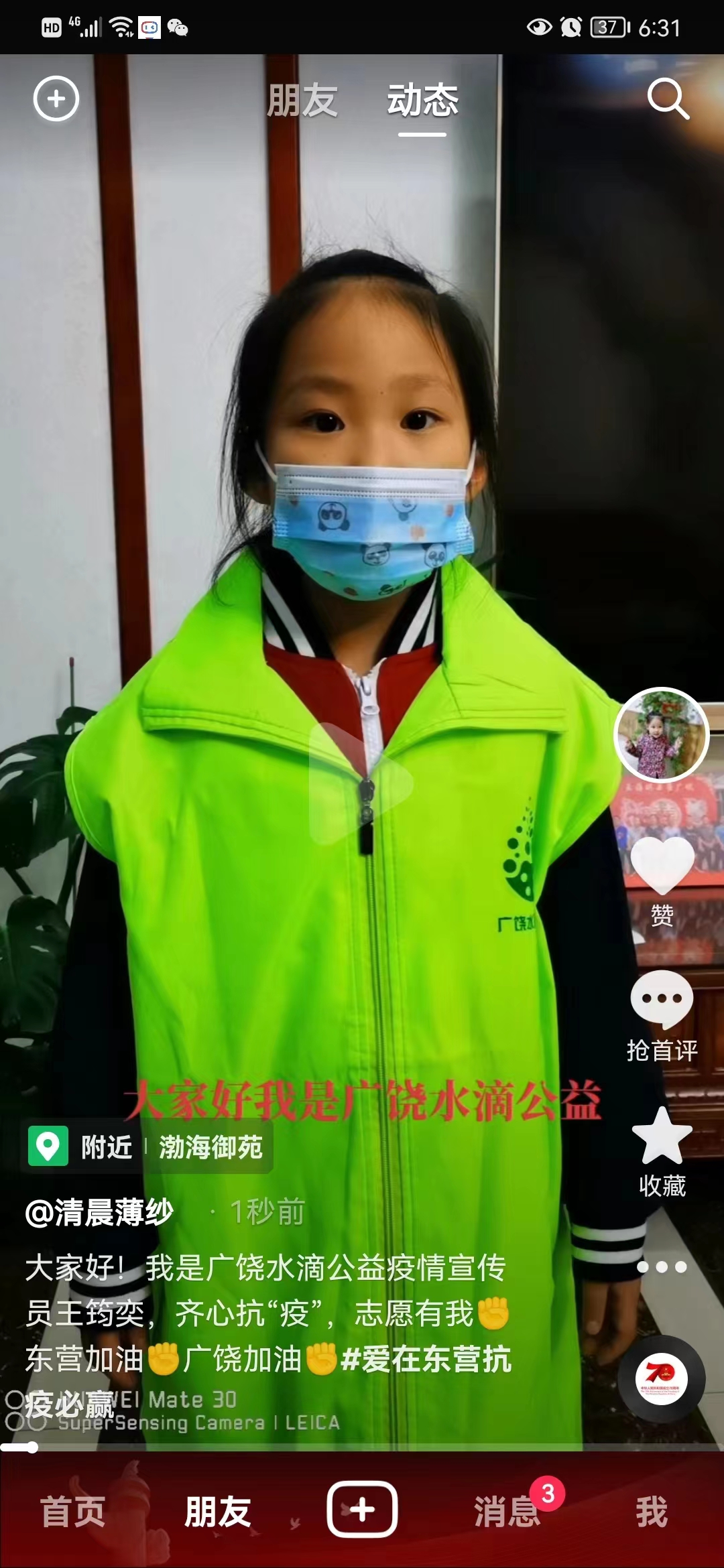This screenshot has height=1568, width=724.
Task: Switch to the 我 profile tab
Action: click(652, 1512)
